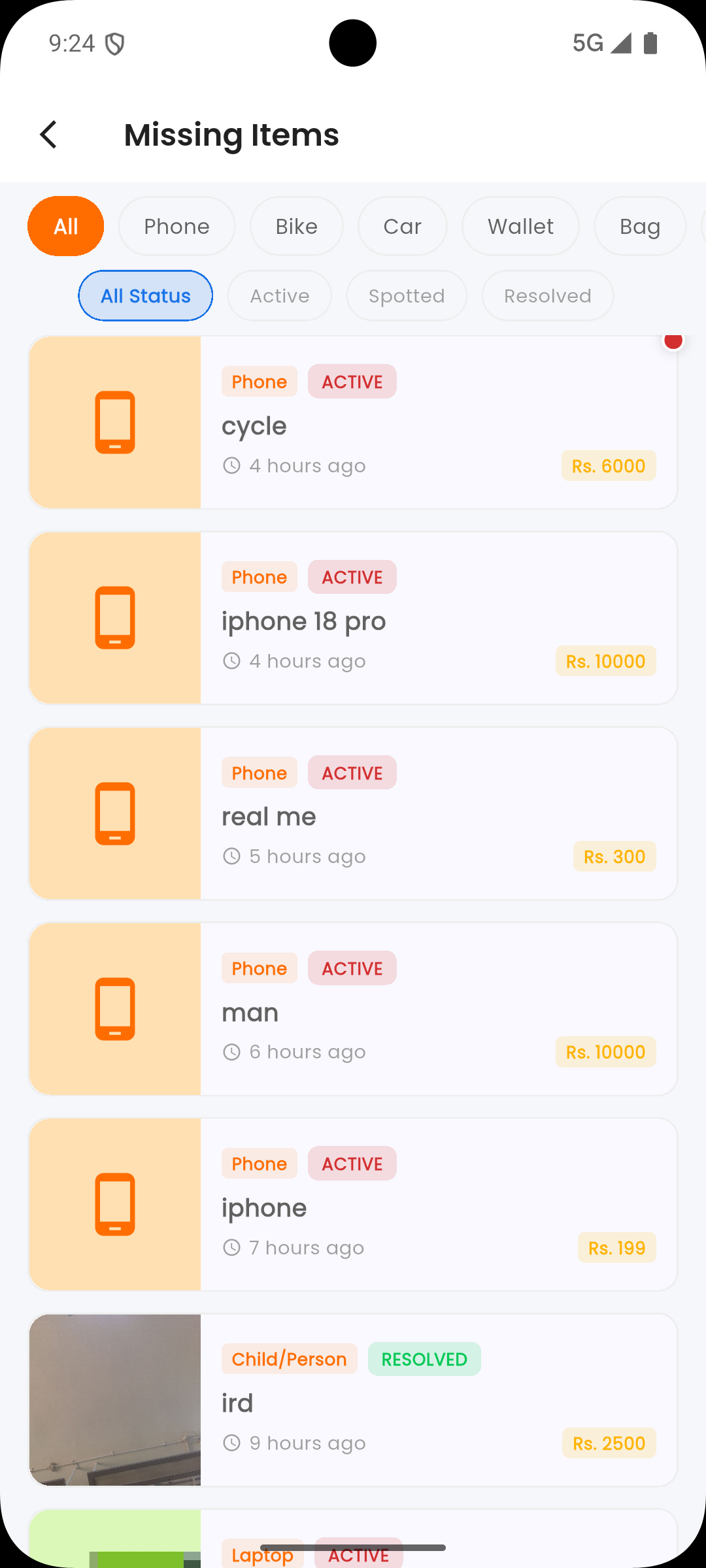Tap the clock icon beside ird's timestamp
Viewport: 706px width, 1568px height.
tap(231, 1443)
